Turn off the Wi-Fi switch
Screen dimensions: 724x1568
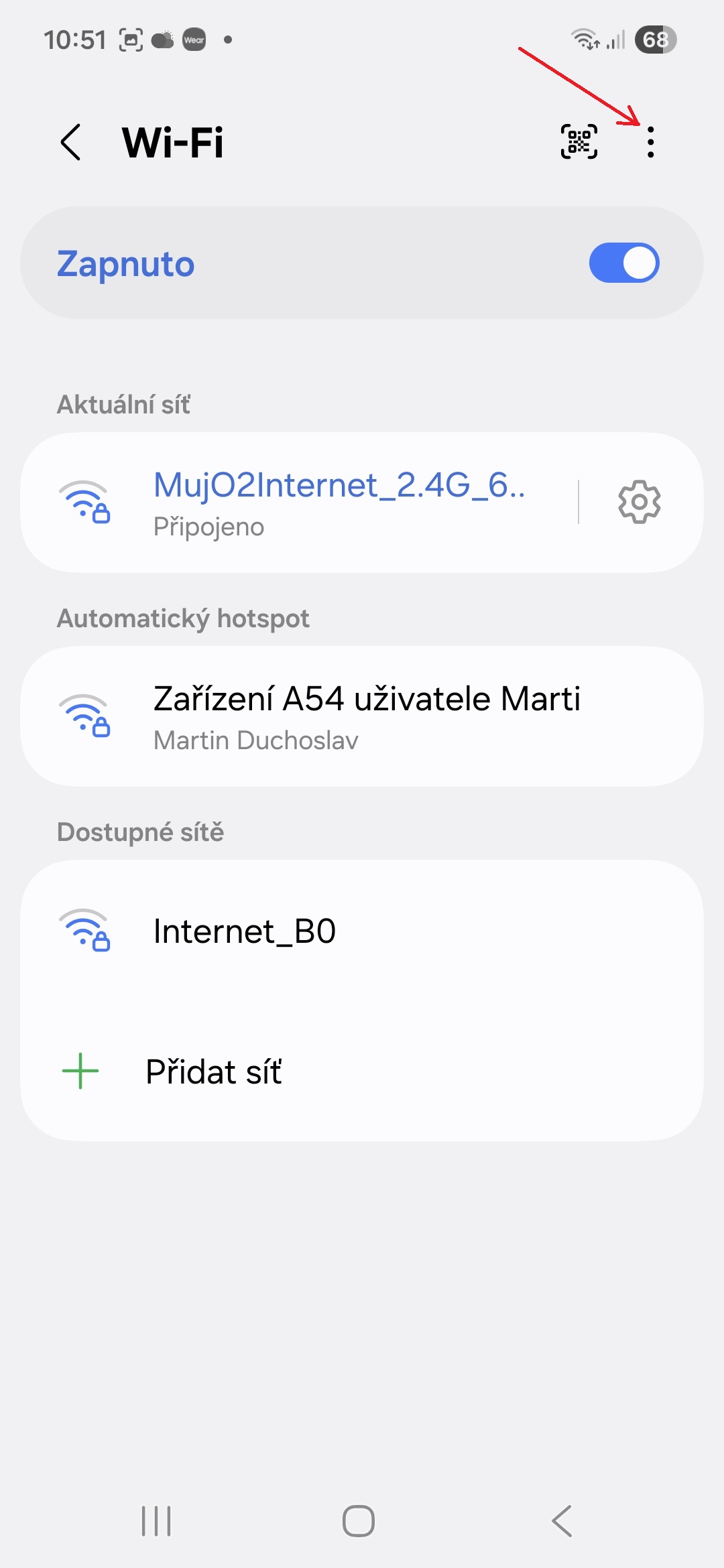click(623, 263)
